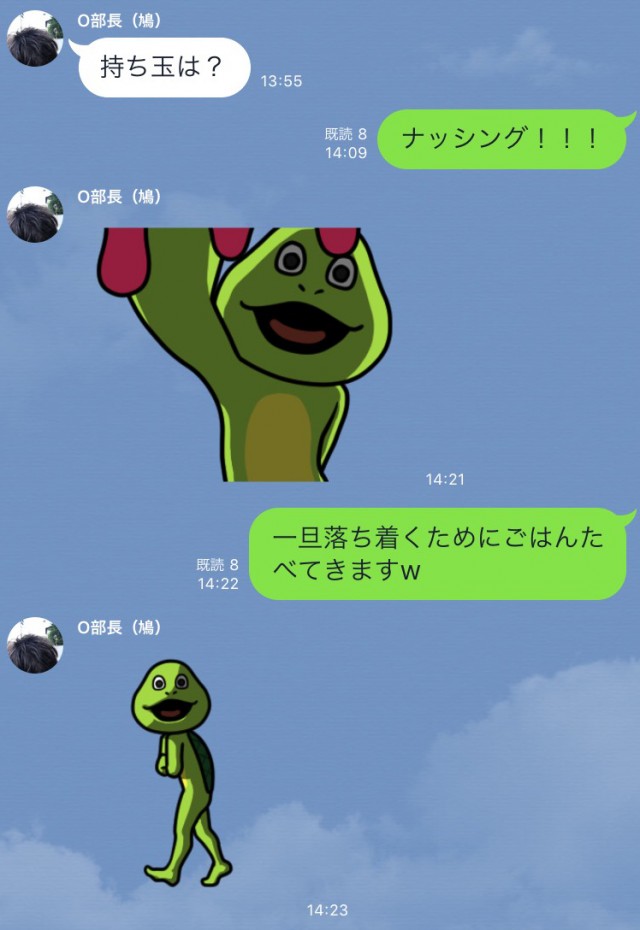View O部長's profile picture above the walking turtle sticker
The width and height of the screenshot is (640, 930).
[x=35, y=645]
